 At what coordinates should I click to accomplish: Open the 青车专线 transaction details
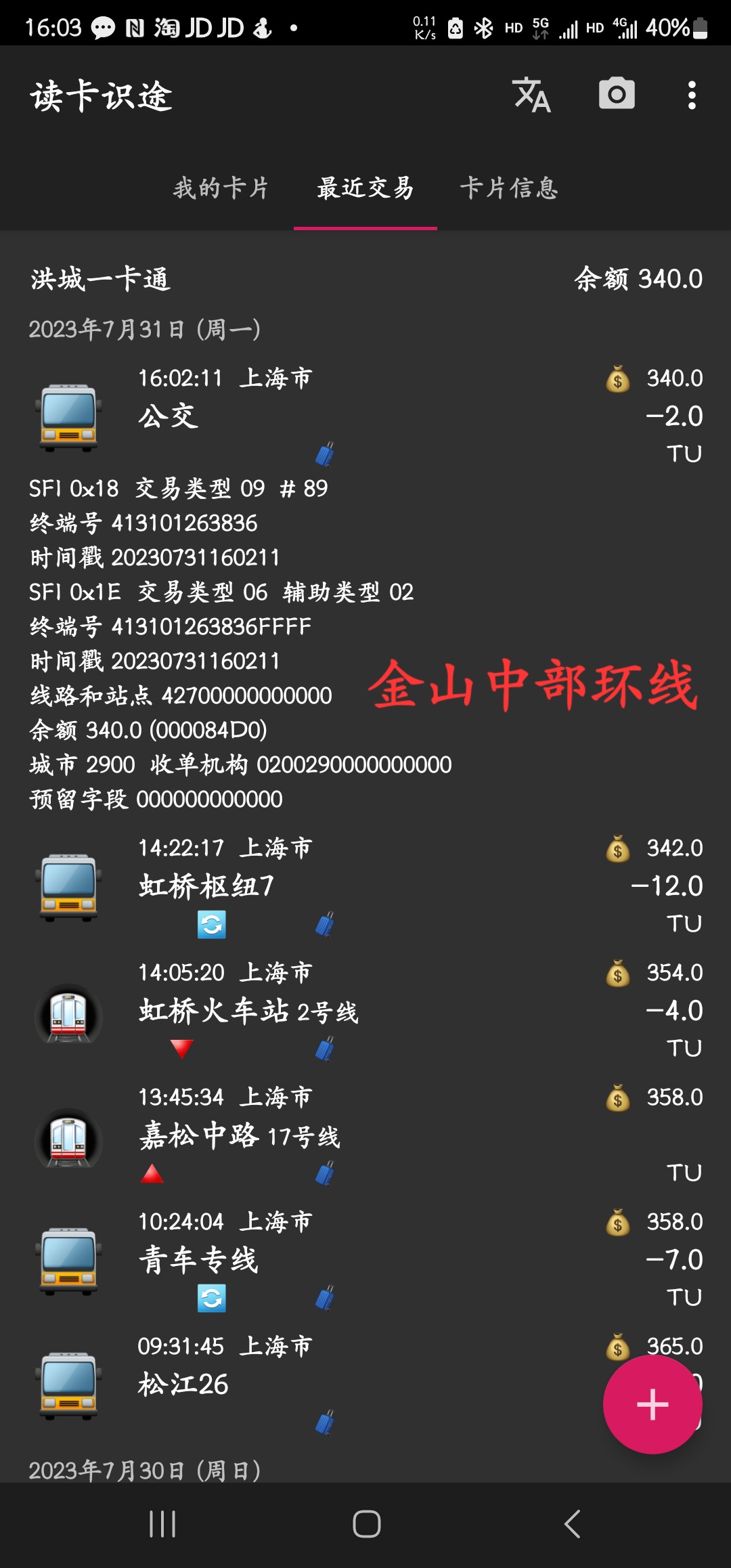point(365,1259)
